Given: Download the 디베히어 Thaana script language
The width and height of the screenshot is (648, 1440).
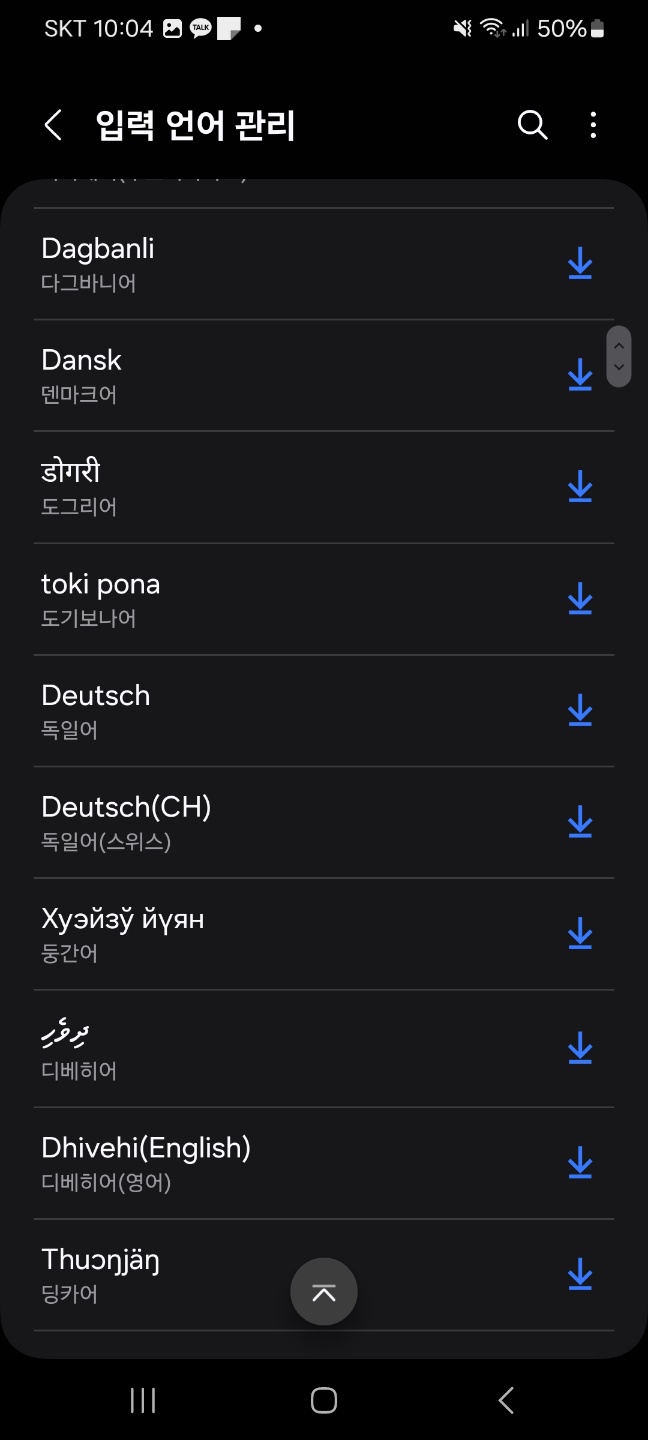Looking at the screenshot, I should pyautogui.click(x=580, y=1048).
